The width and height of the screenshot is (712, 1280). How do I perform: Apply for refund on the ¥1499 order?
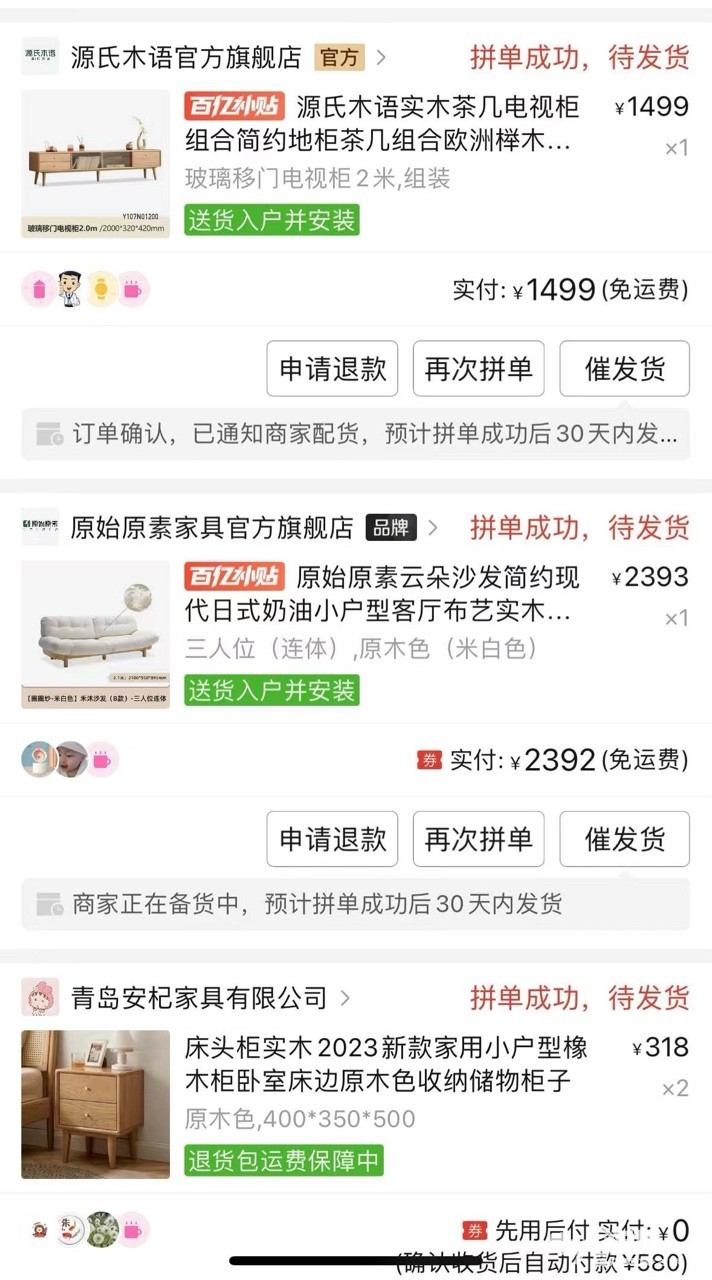(332, 368)
